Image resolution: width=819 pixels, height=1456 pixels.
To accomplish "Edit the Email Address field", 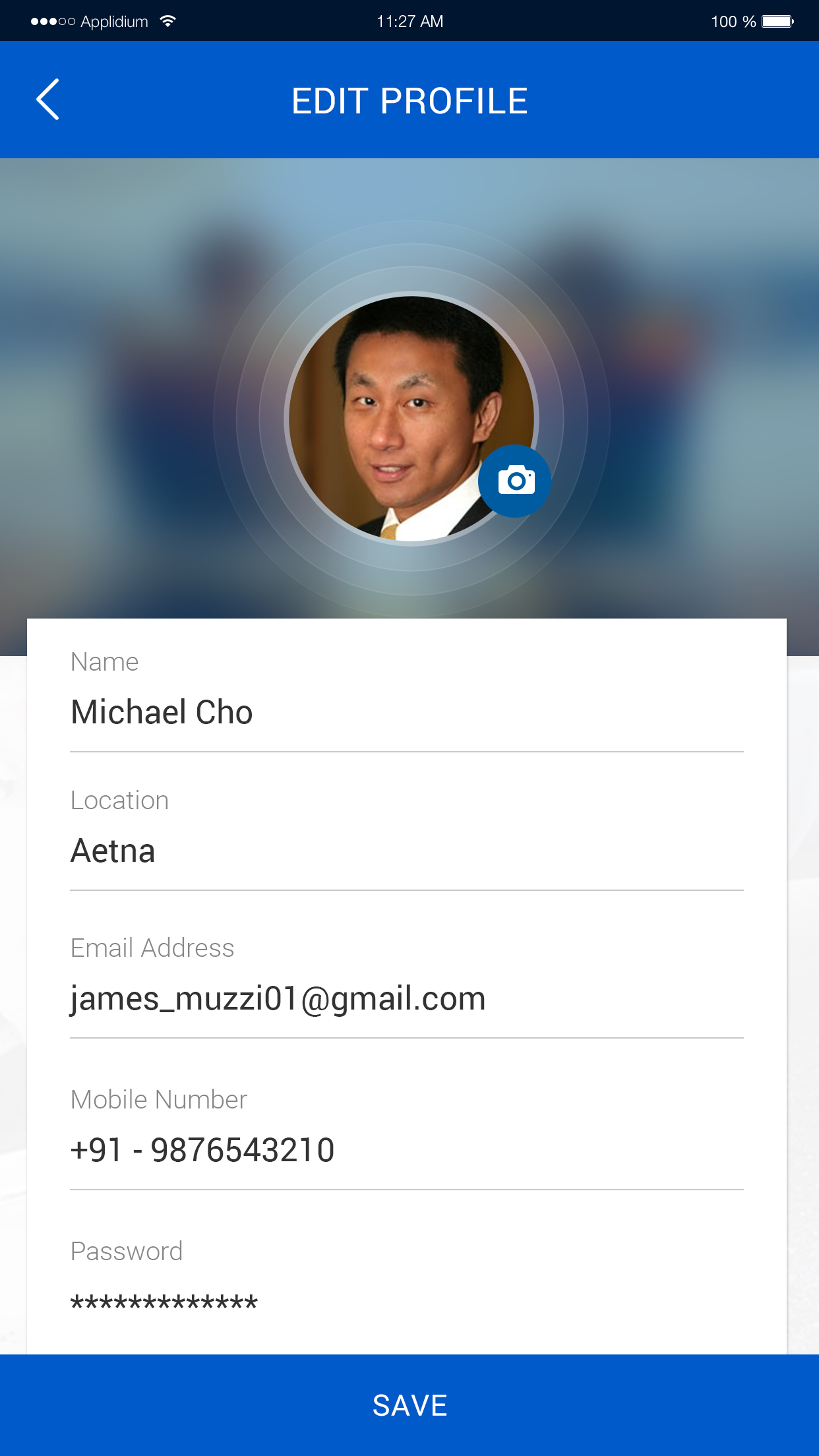I will (406, 998).
